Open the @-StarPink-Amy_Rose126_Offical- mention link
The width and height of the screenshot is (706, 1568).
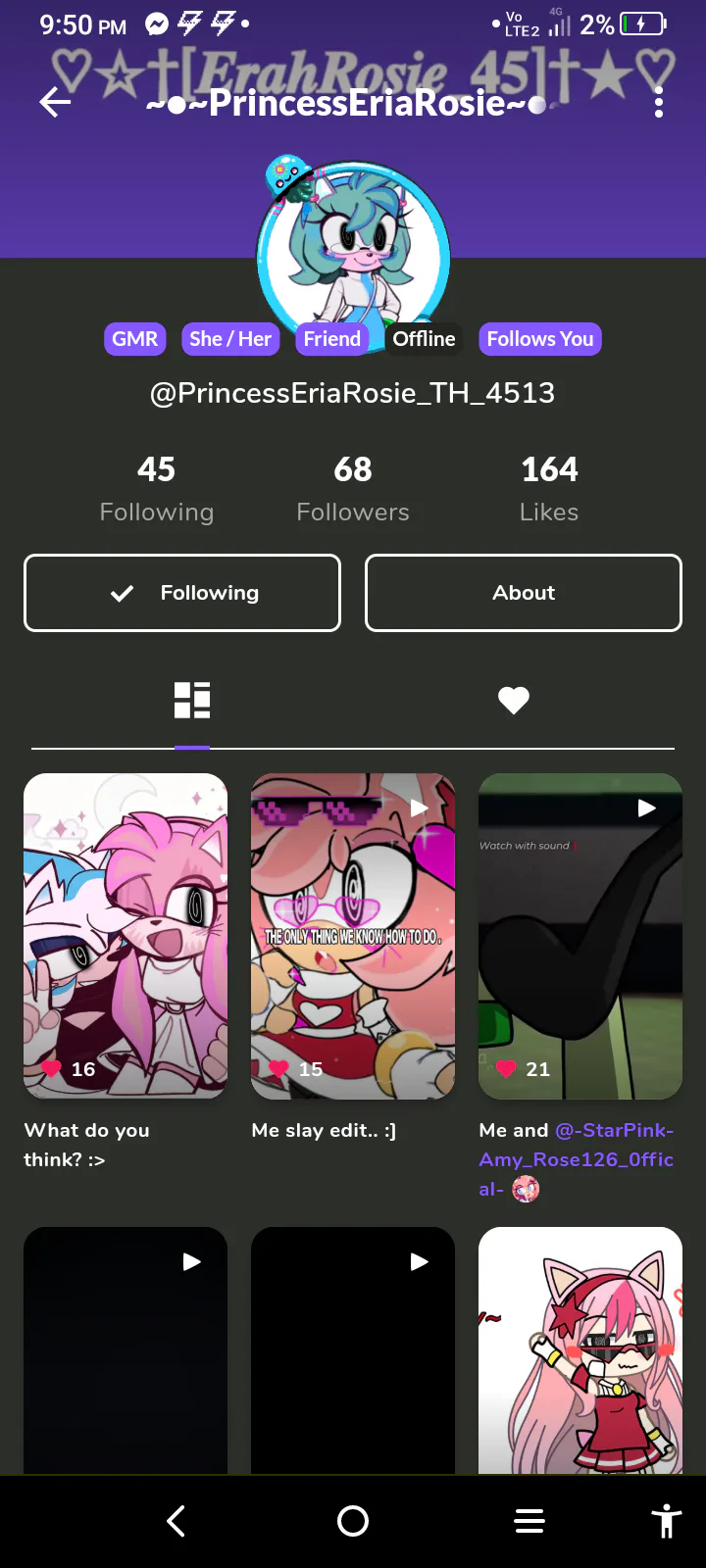pyautogui.click(x=576, y=1159)
